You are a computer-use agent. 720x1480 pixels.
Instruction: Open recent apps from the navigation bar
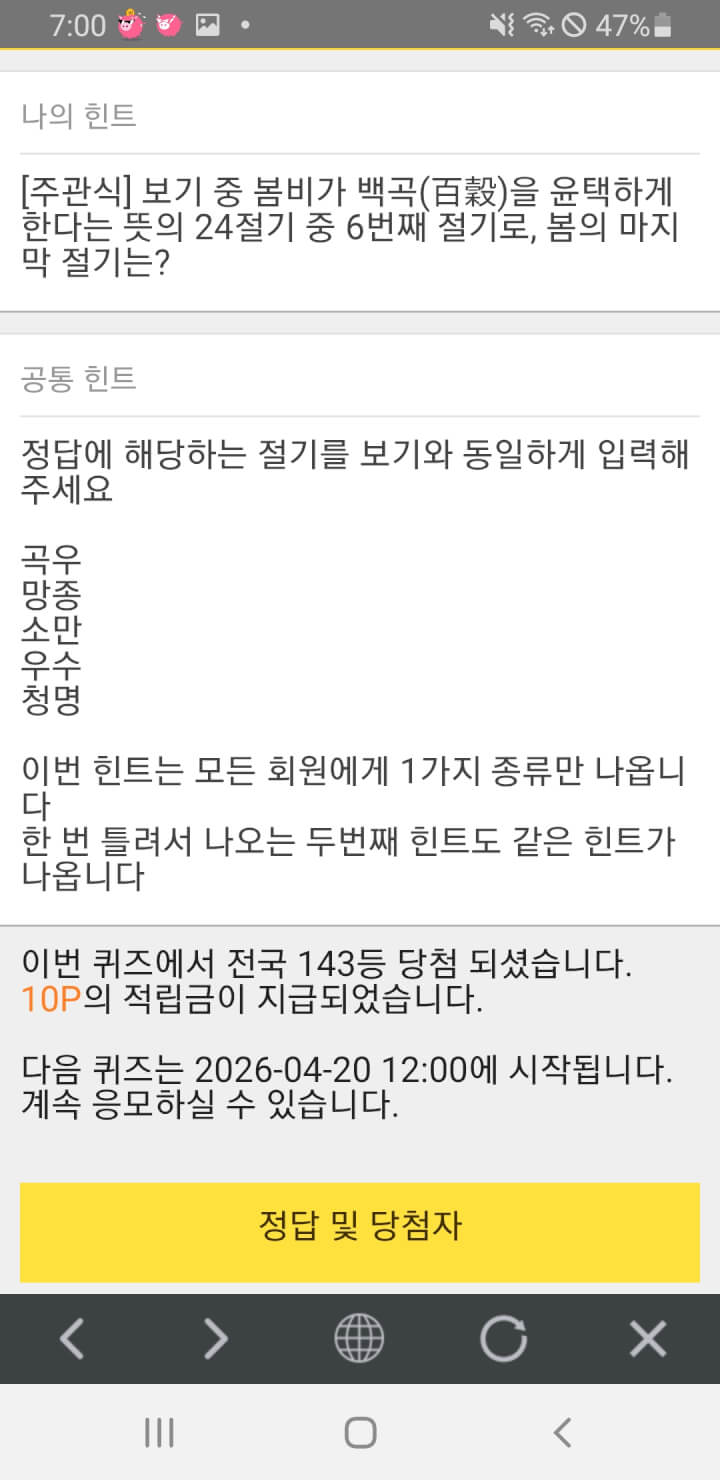(x=159, y=1432)
